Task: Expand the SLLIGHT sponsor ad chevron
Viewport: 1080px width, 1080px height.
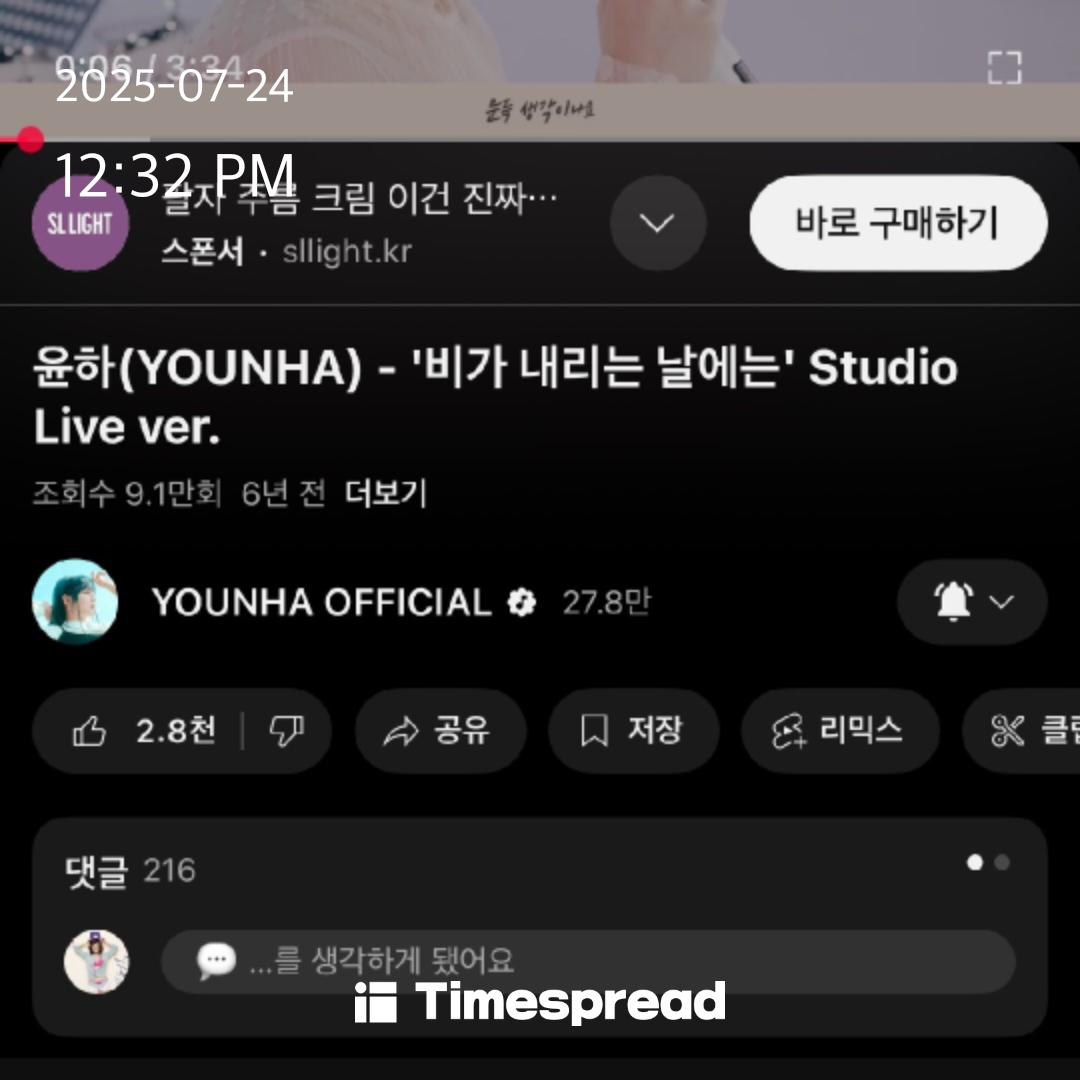Action: [657, 223]
